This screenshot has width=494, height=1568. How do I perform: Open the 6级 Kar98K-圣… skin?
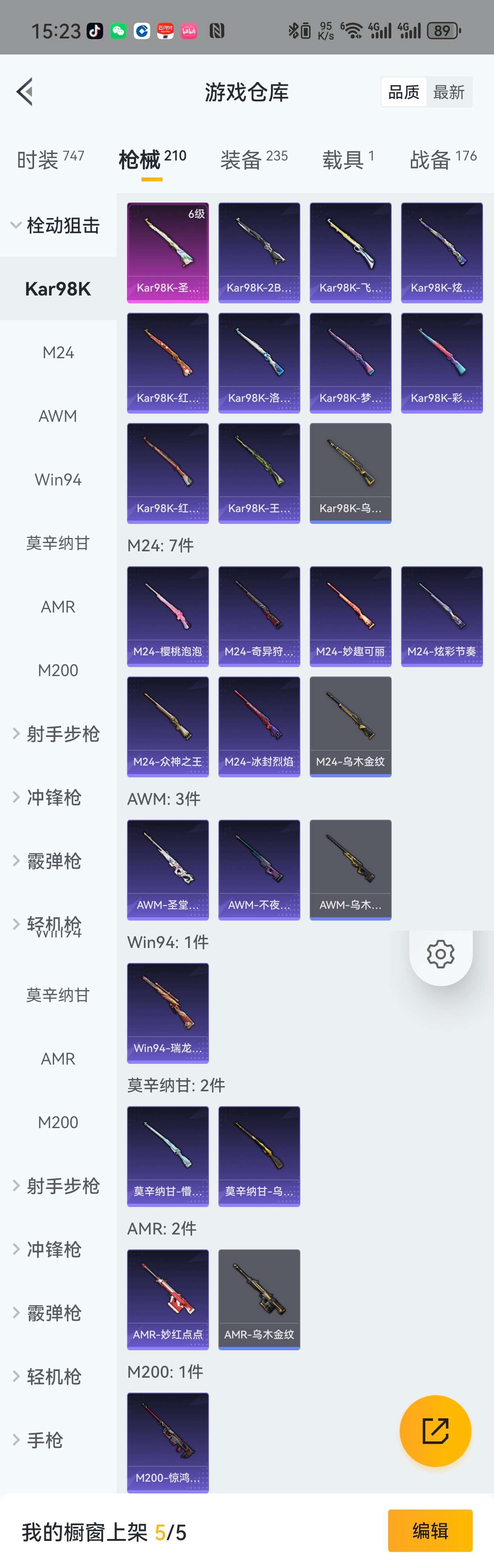167,252
